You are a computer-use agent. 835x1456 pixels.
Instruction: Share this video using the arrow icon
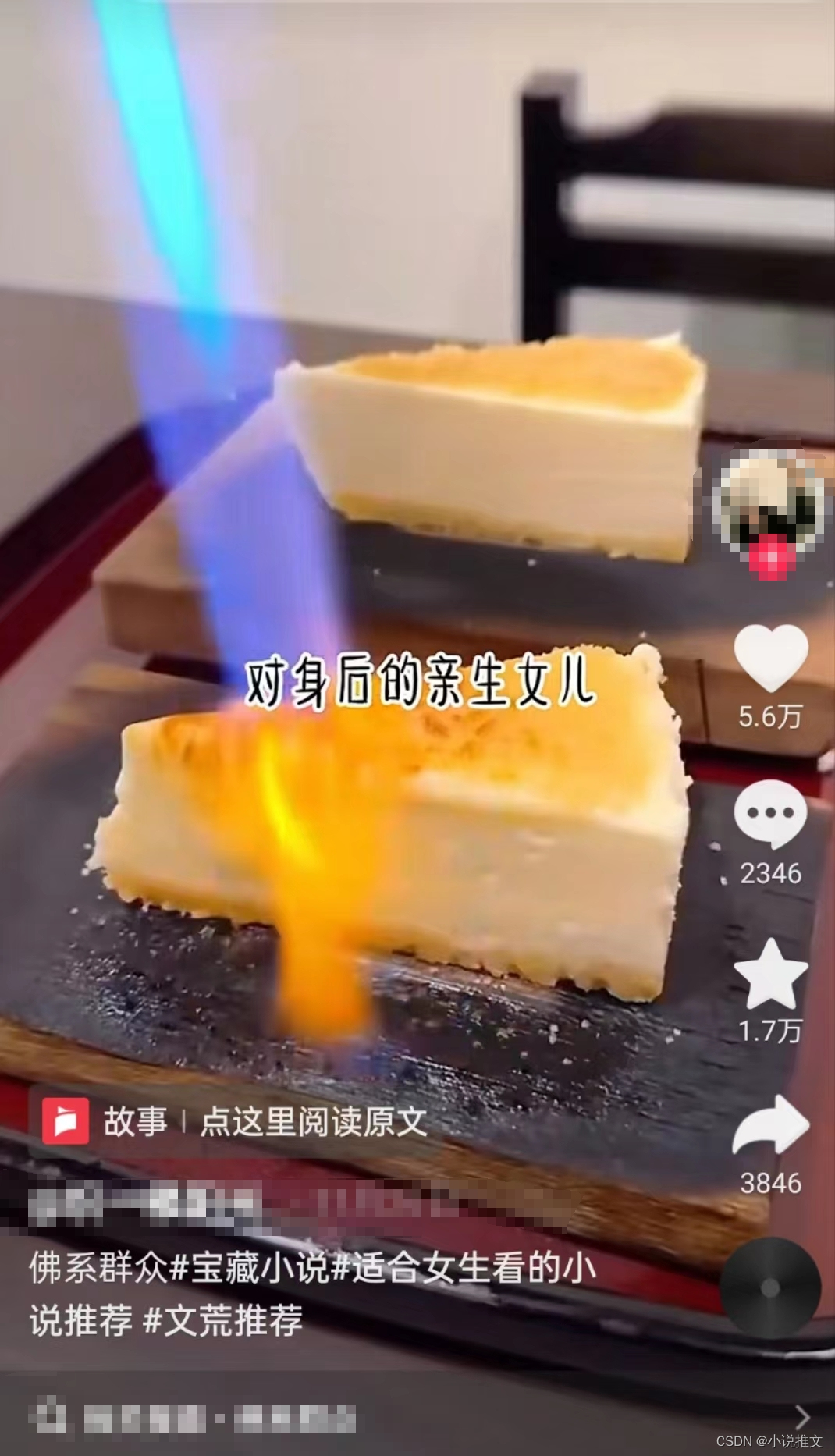coord(770,1125)
